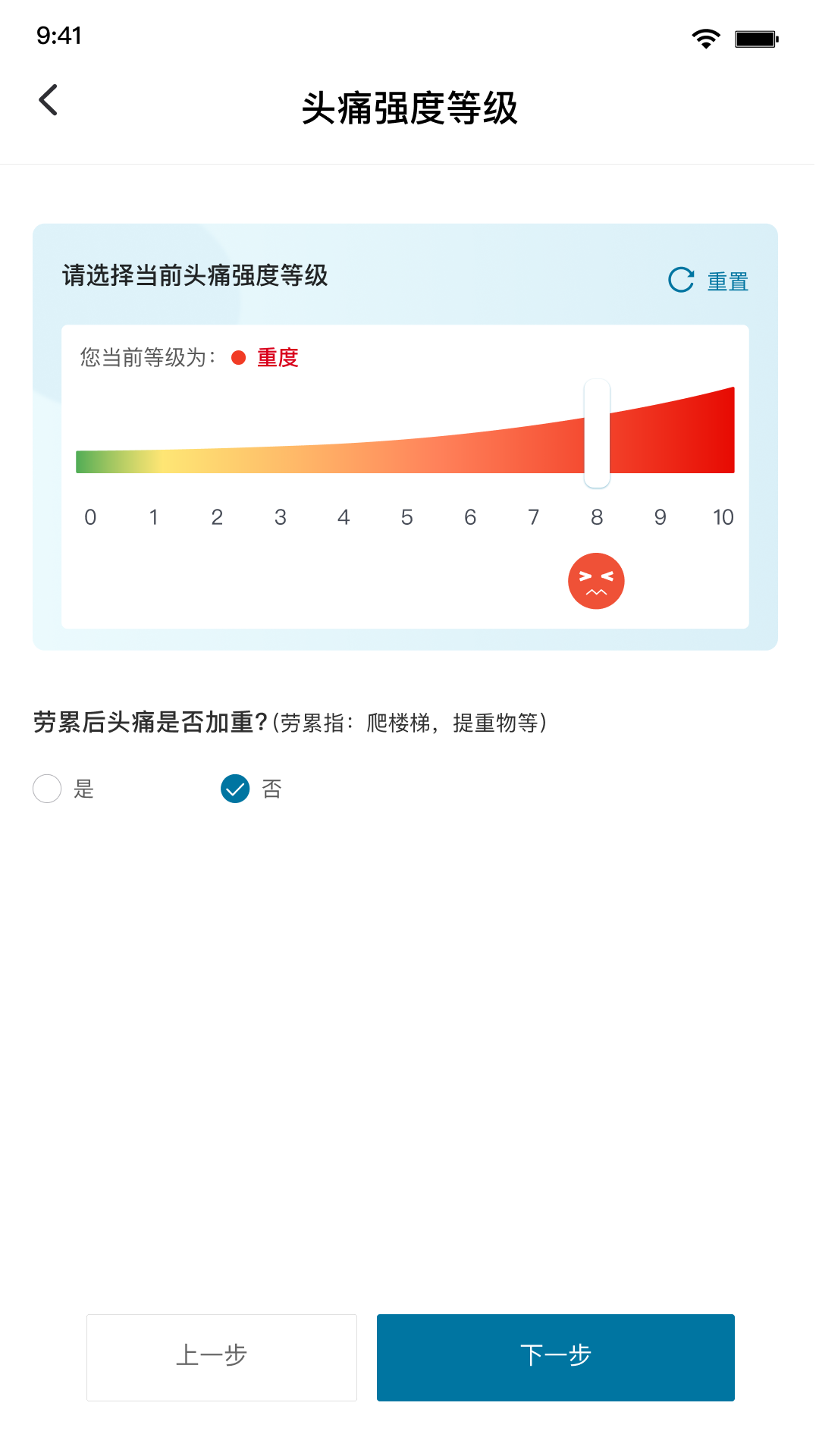Tap number 0 on the scale
819x1456 pixels.
[x=90, y=517]
